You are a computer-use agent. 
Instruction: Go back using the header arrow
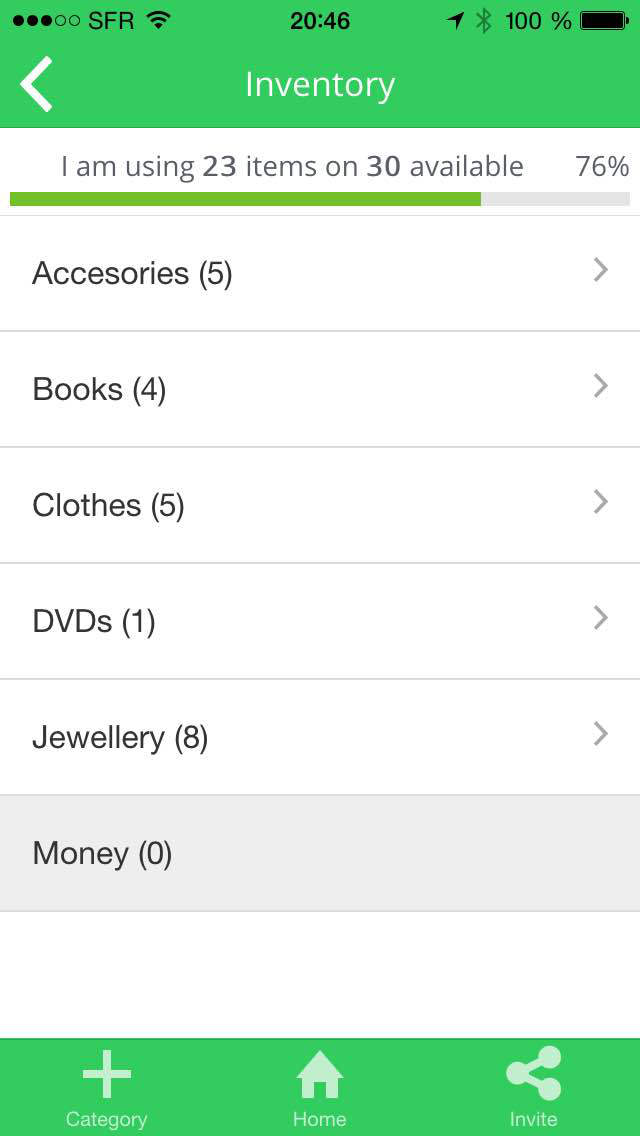tap(36, 84)
